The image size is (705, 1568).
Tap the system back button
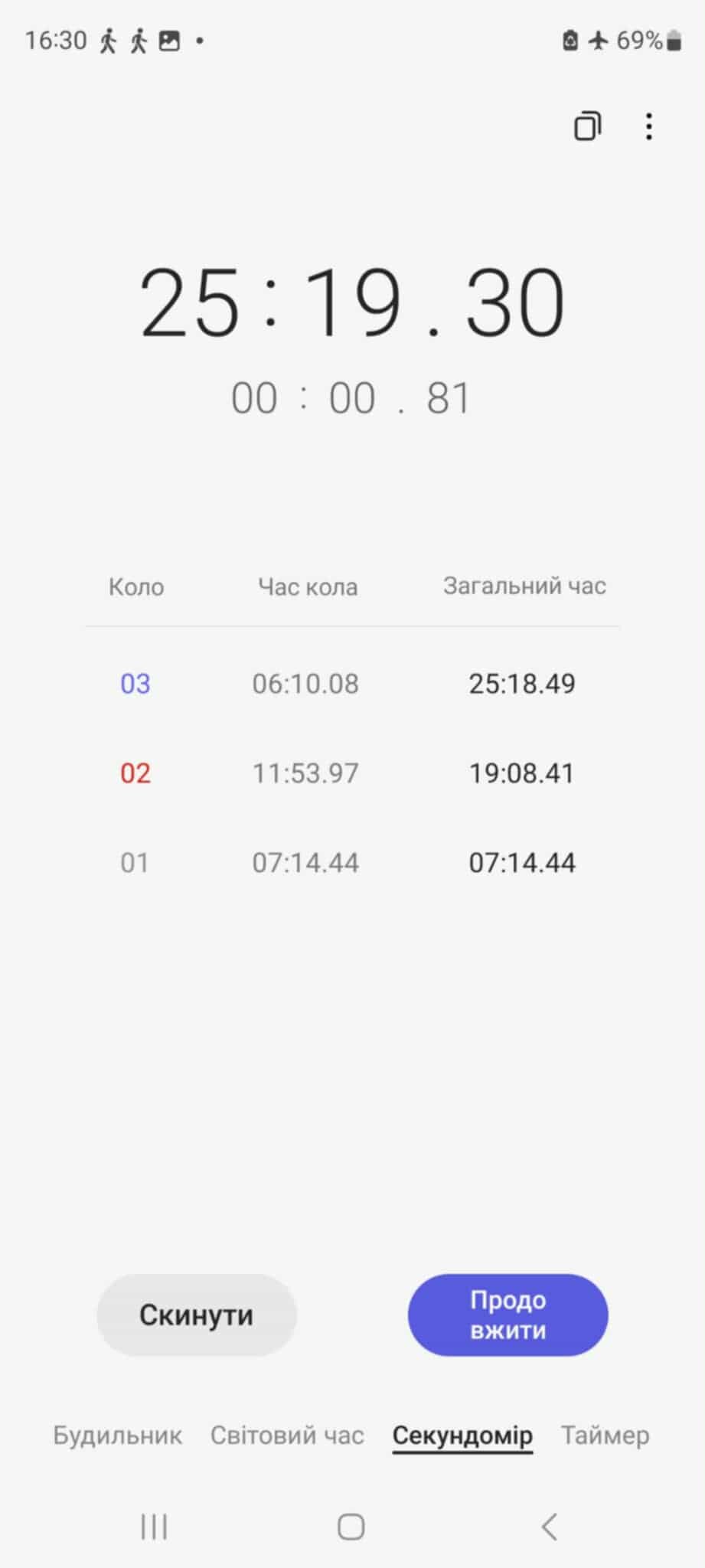549,1527
